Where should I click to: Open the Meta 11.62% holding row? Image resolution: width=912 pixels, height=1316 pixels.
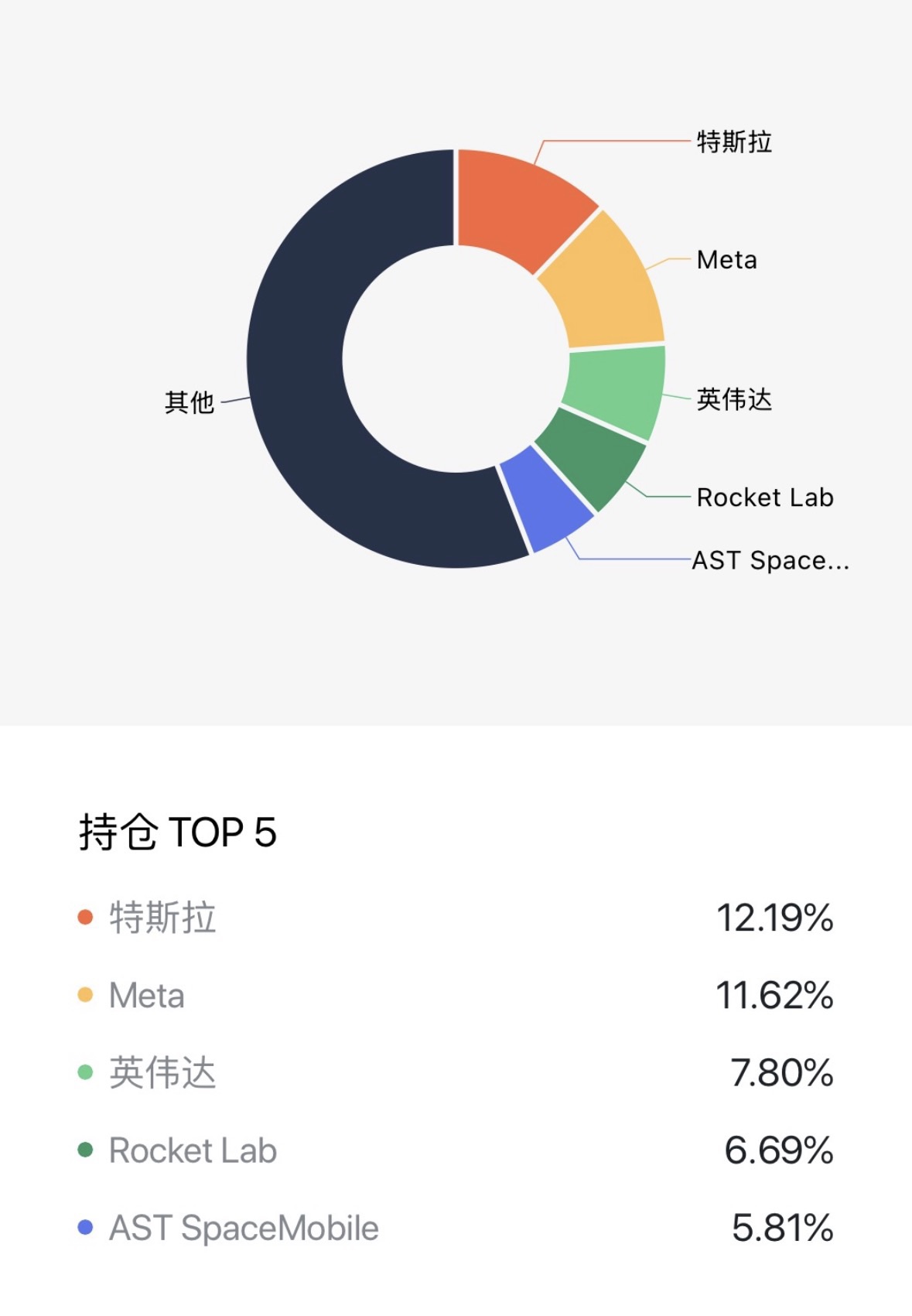coord(455,995)
